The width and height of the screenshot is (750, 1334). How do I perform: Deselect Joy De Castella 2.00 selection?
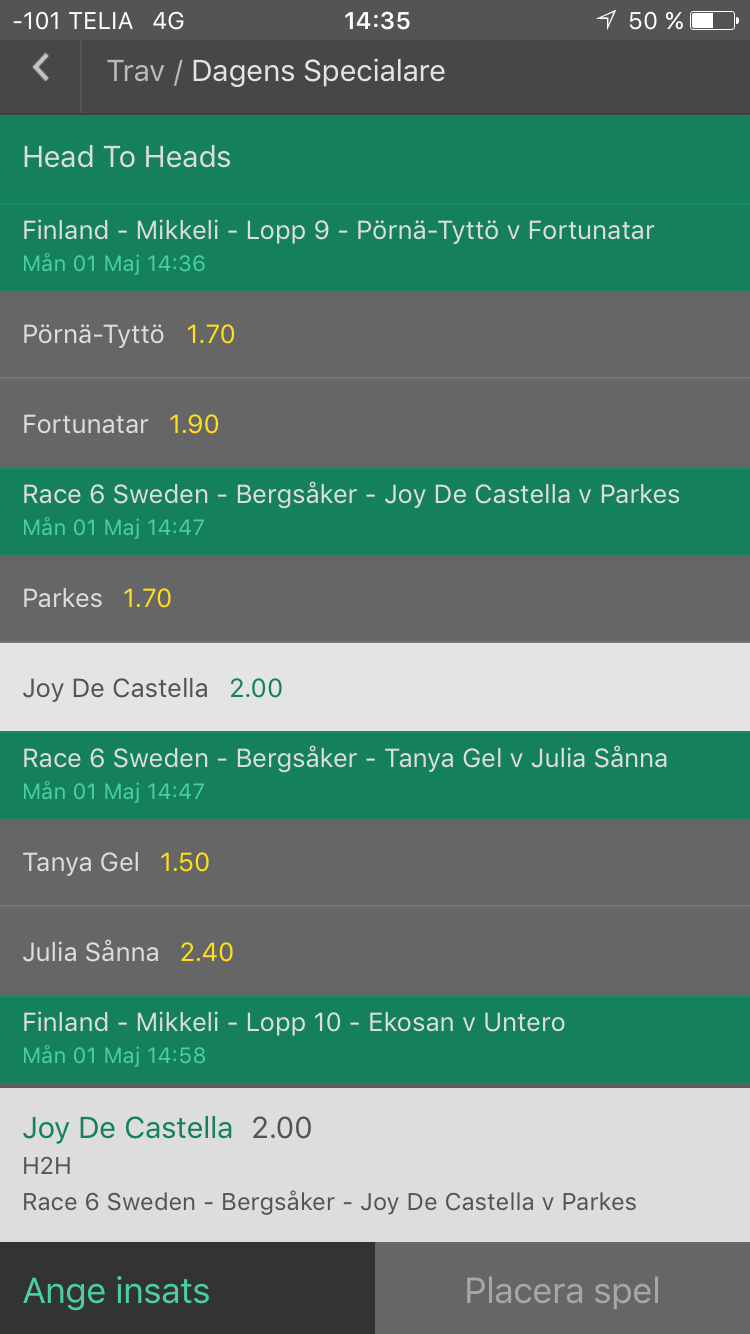375,688
